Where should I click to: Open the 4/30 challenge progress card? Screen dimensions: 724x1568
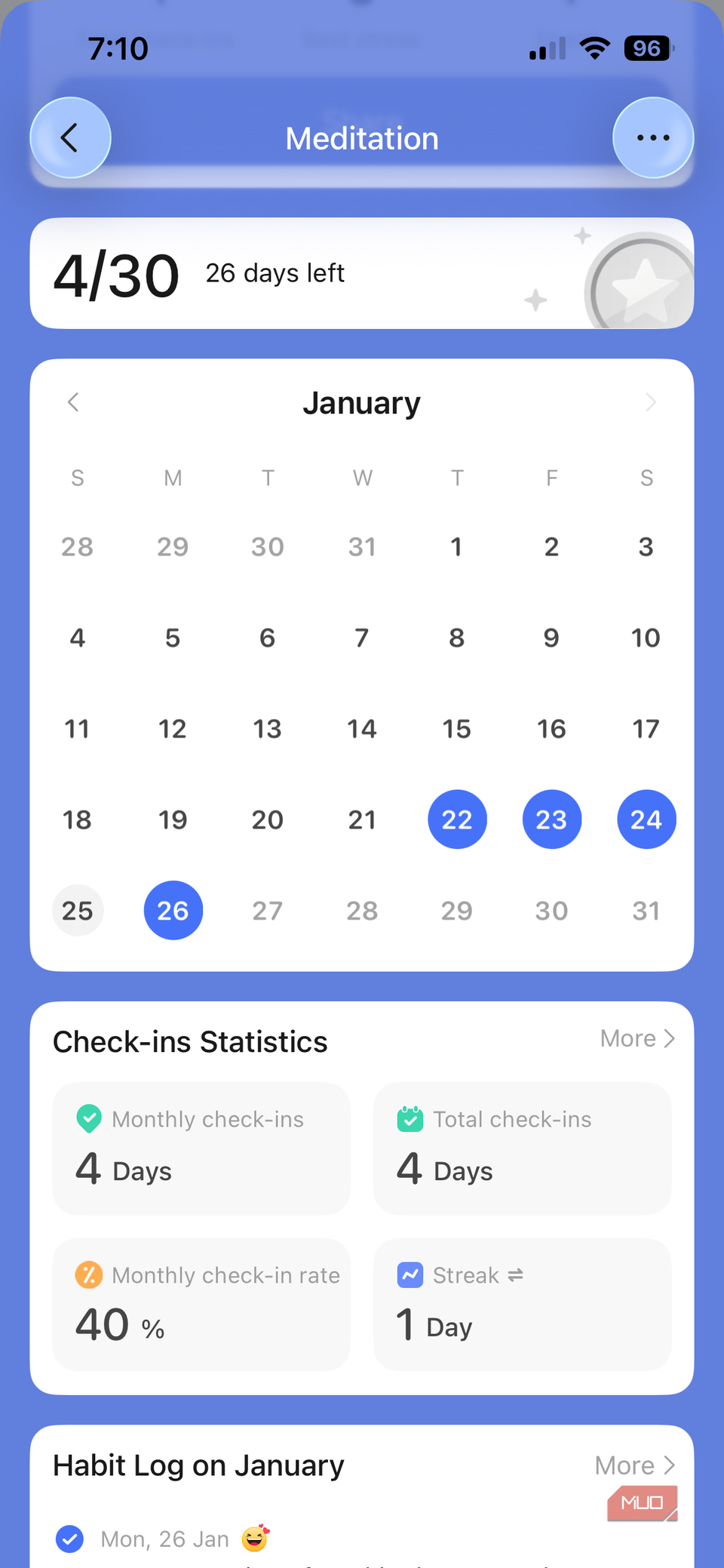point(362,273)
